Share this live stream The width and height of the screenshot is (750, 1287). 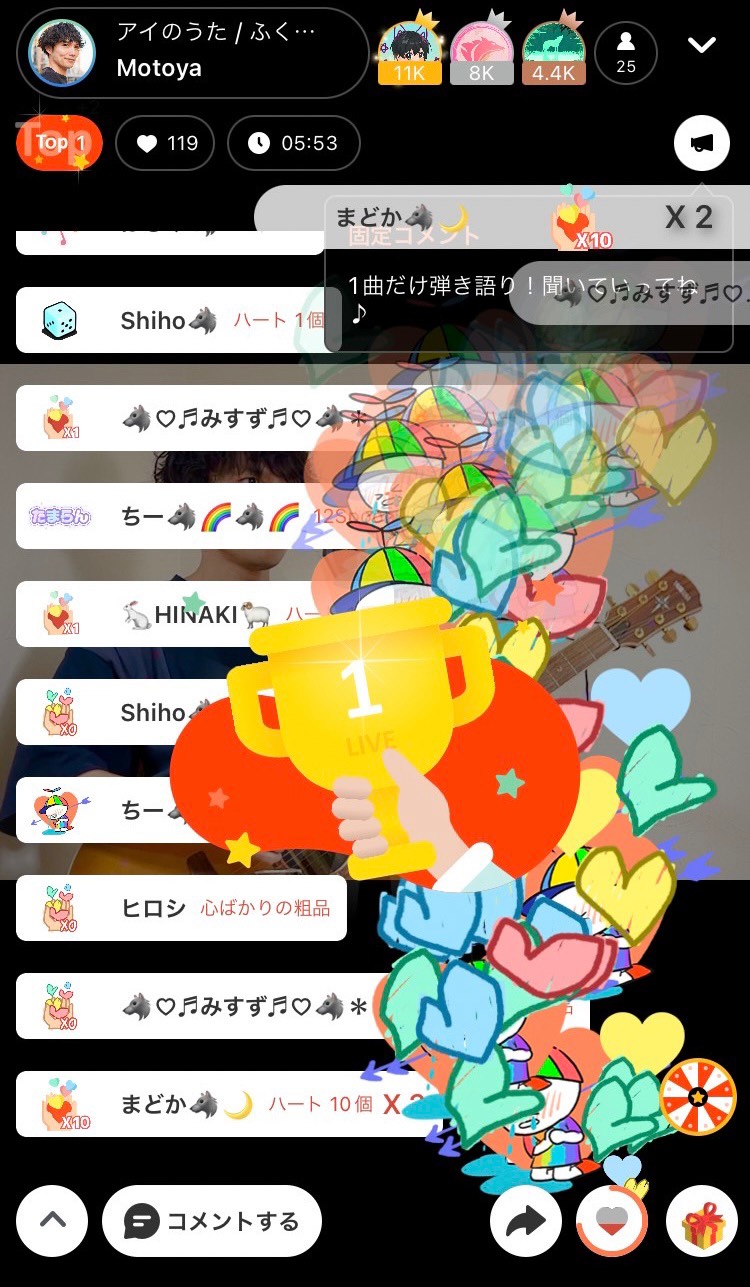[526, 1221]
